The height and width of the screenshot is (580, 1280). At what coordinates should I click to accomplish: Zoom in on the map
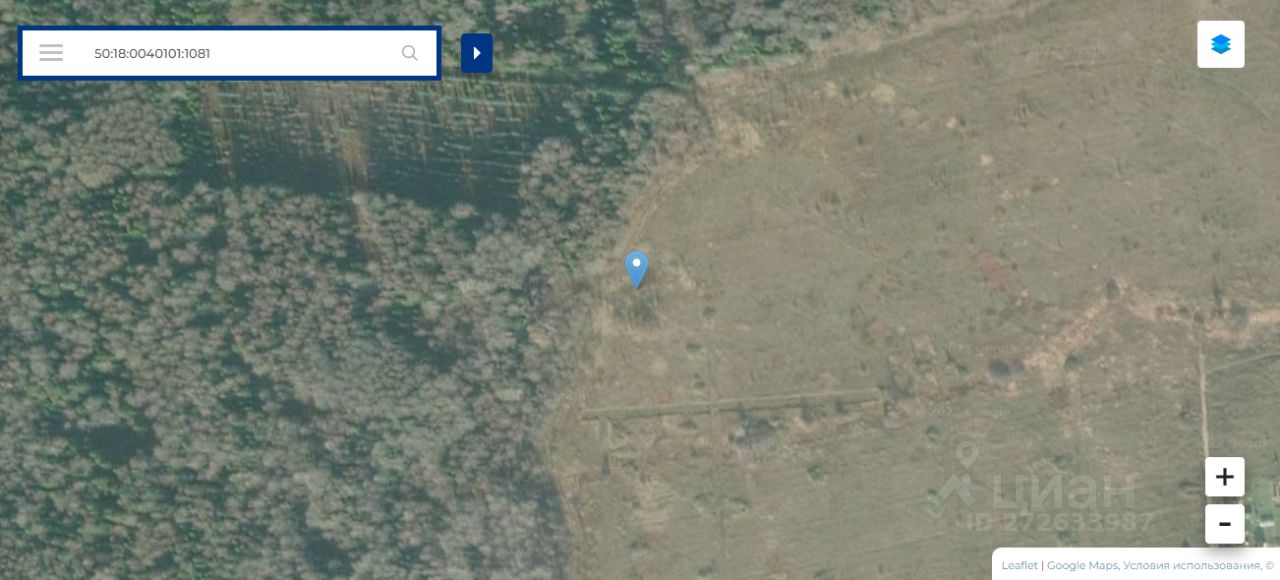pos(1224,477)
